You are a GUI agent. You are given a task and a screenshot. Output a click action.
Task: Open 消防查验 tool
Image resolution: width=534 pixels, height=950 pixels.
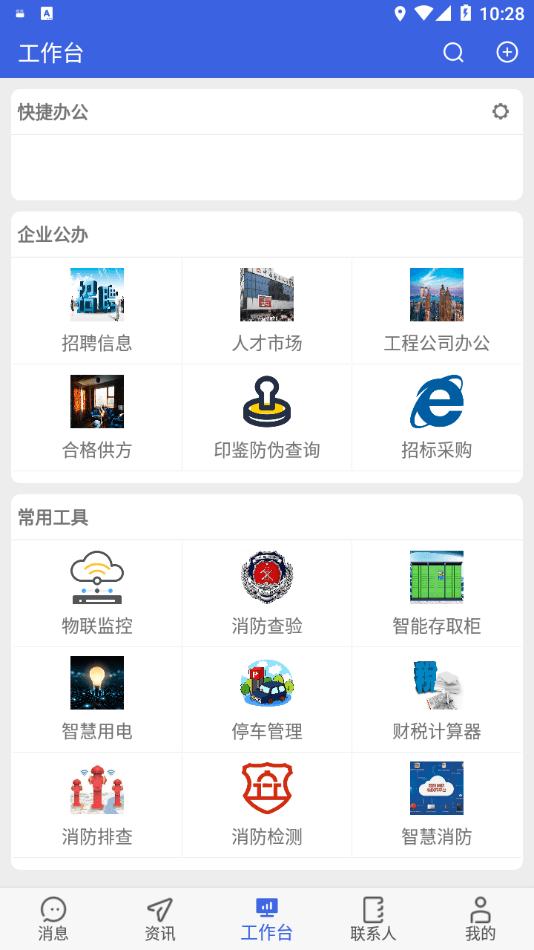tap(267, 593)
